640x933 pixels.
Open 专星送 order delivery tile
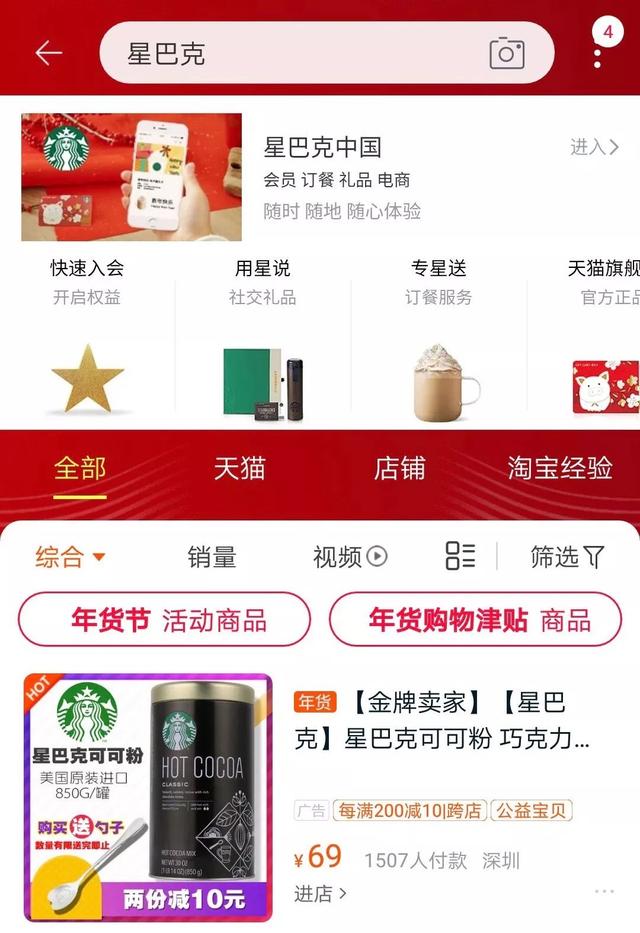pyautogui.click(x=438, y=335)
